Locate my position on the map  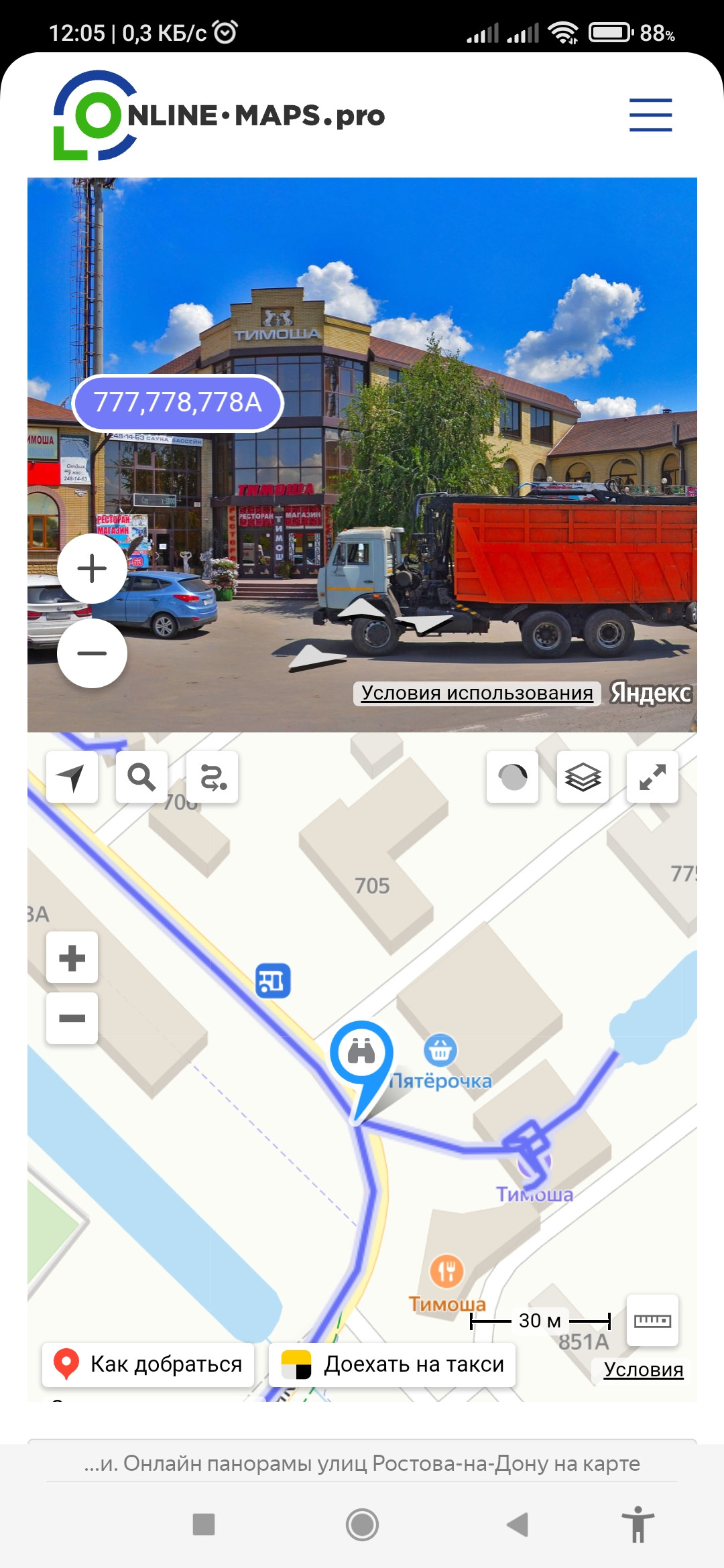tap(72, 777)
